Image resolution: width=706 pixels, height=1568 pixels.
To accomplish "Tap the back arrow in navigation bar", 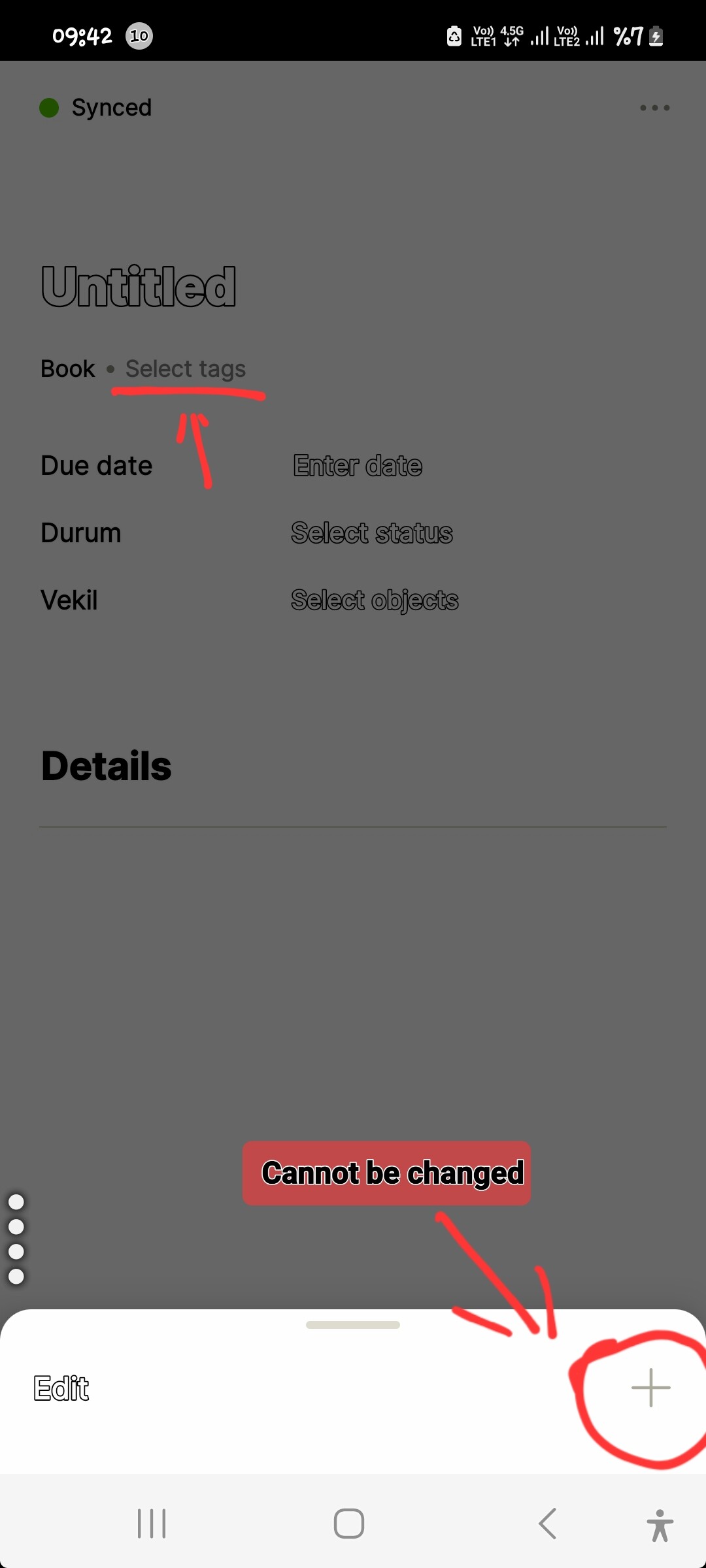I will (x=548, y=1523).
